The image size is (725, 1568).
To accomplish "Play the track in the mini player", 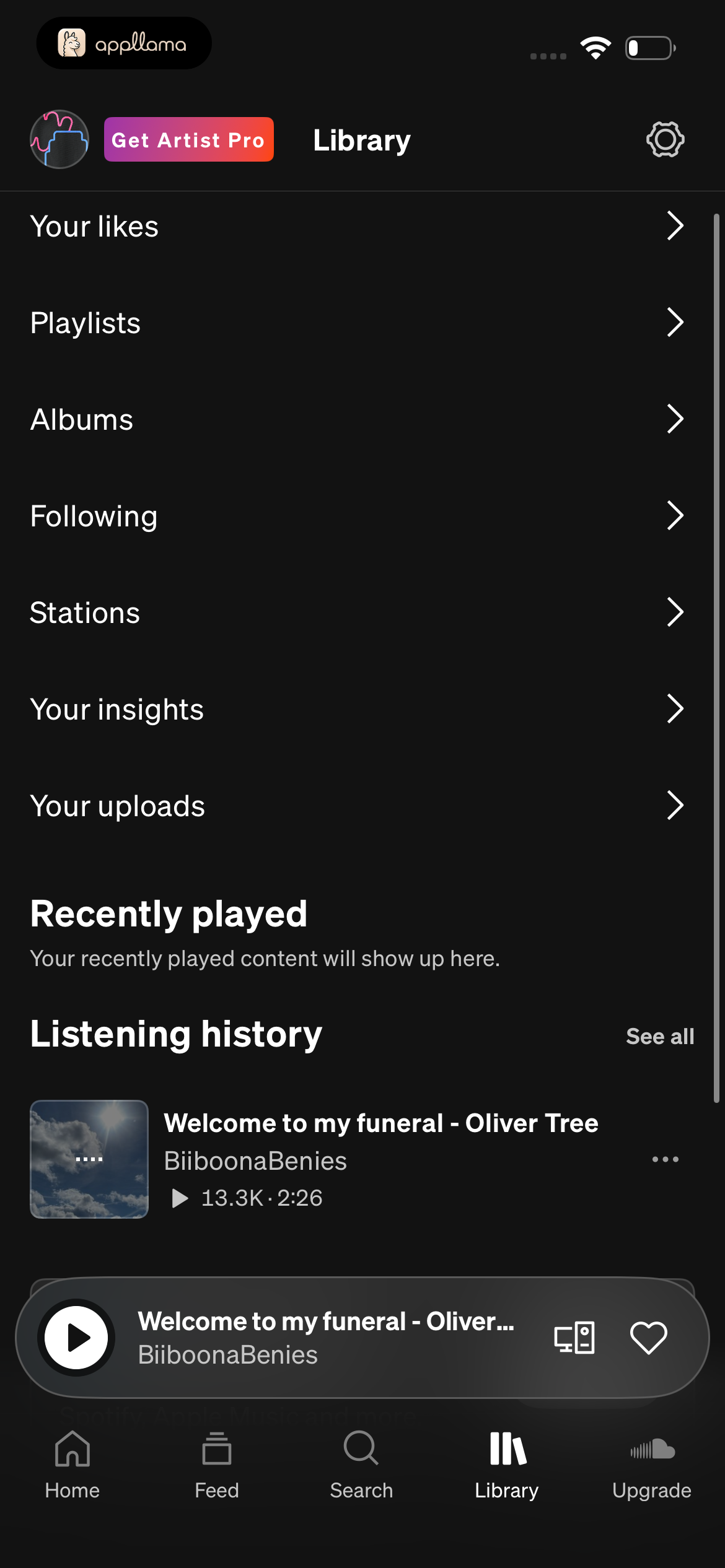I will [x=76, y=1338].
